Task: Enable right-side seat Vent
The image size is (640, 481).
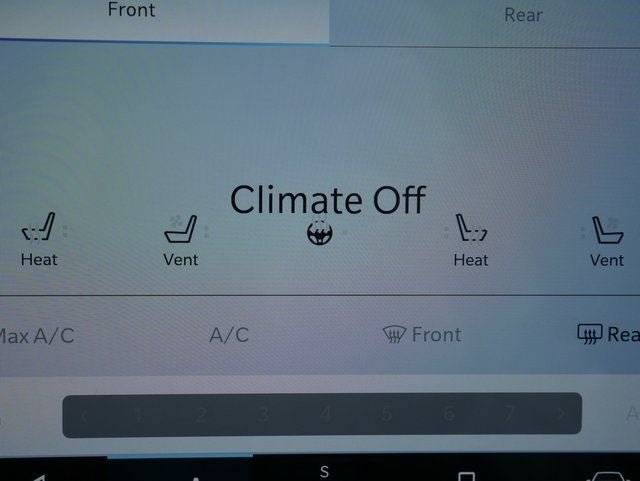Action: point(606,241)
